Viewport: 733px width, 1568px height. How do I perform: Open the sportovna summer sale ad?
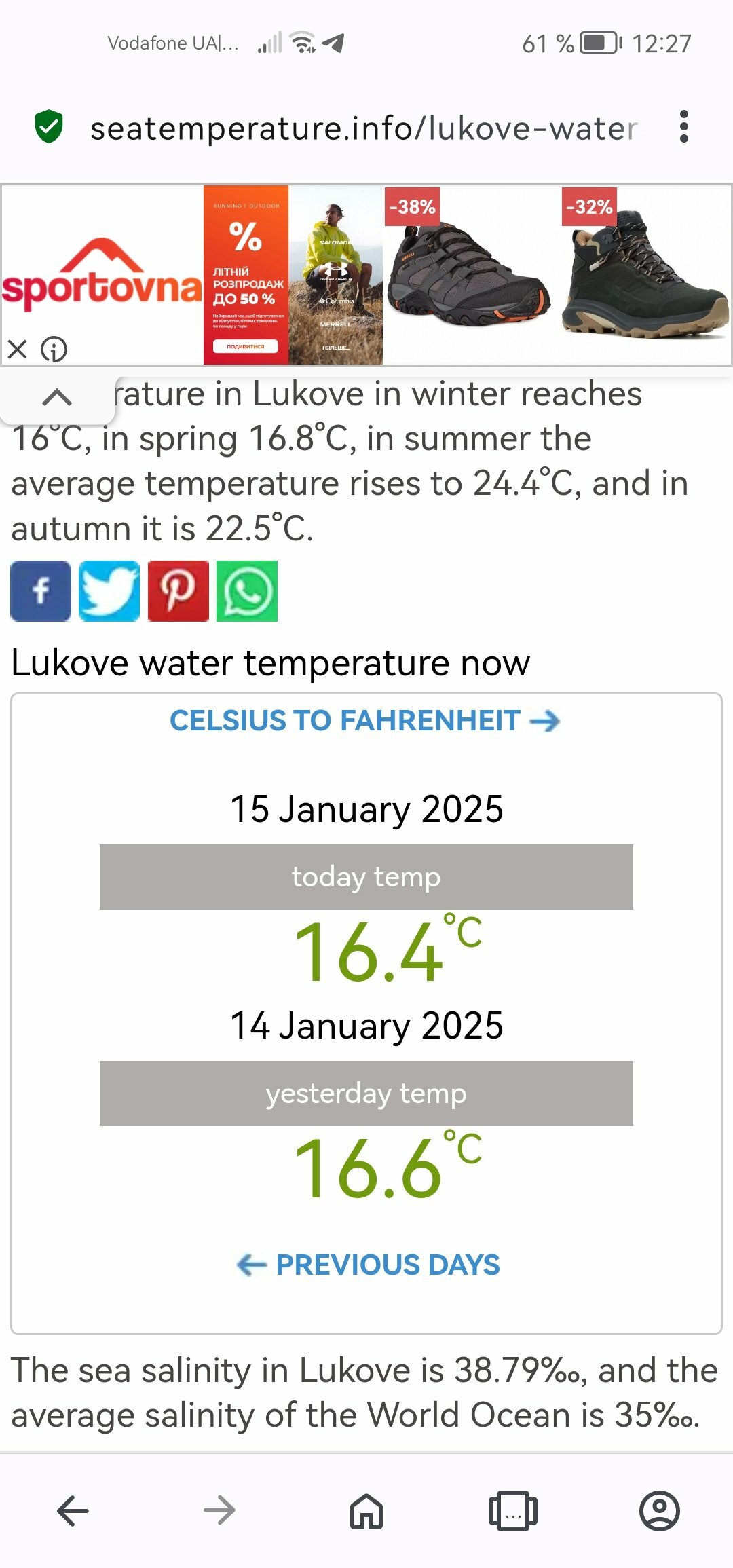click(246, 275)
